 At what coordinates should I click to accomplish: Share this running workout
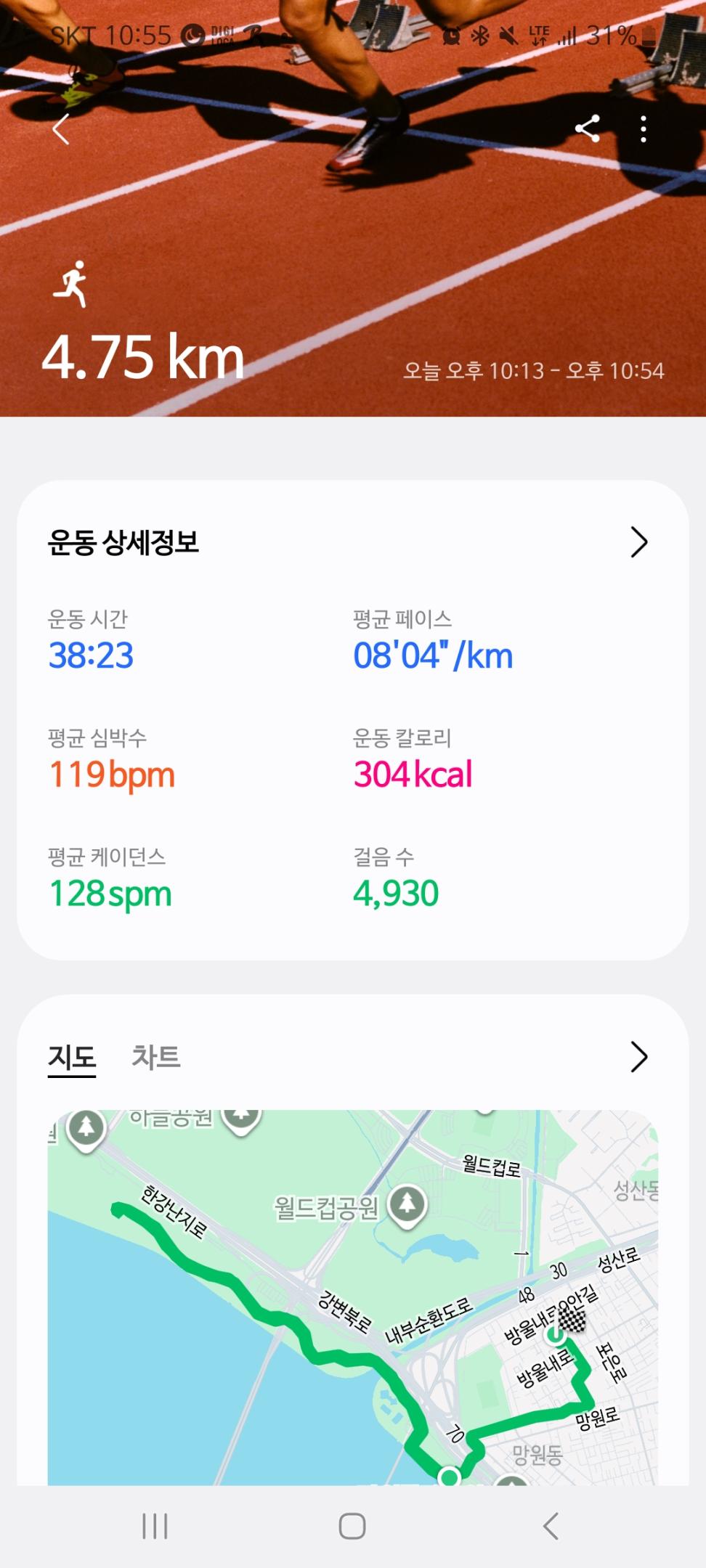click(x=587, y=129)
